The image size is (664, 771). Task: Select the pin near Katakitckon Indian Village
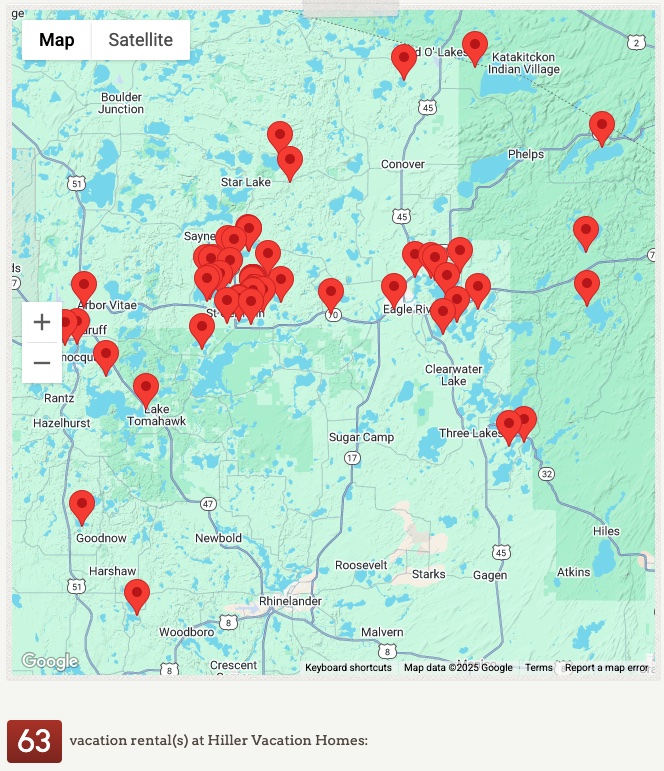475,45
